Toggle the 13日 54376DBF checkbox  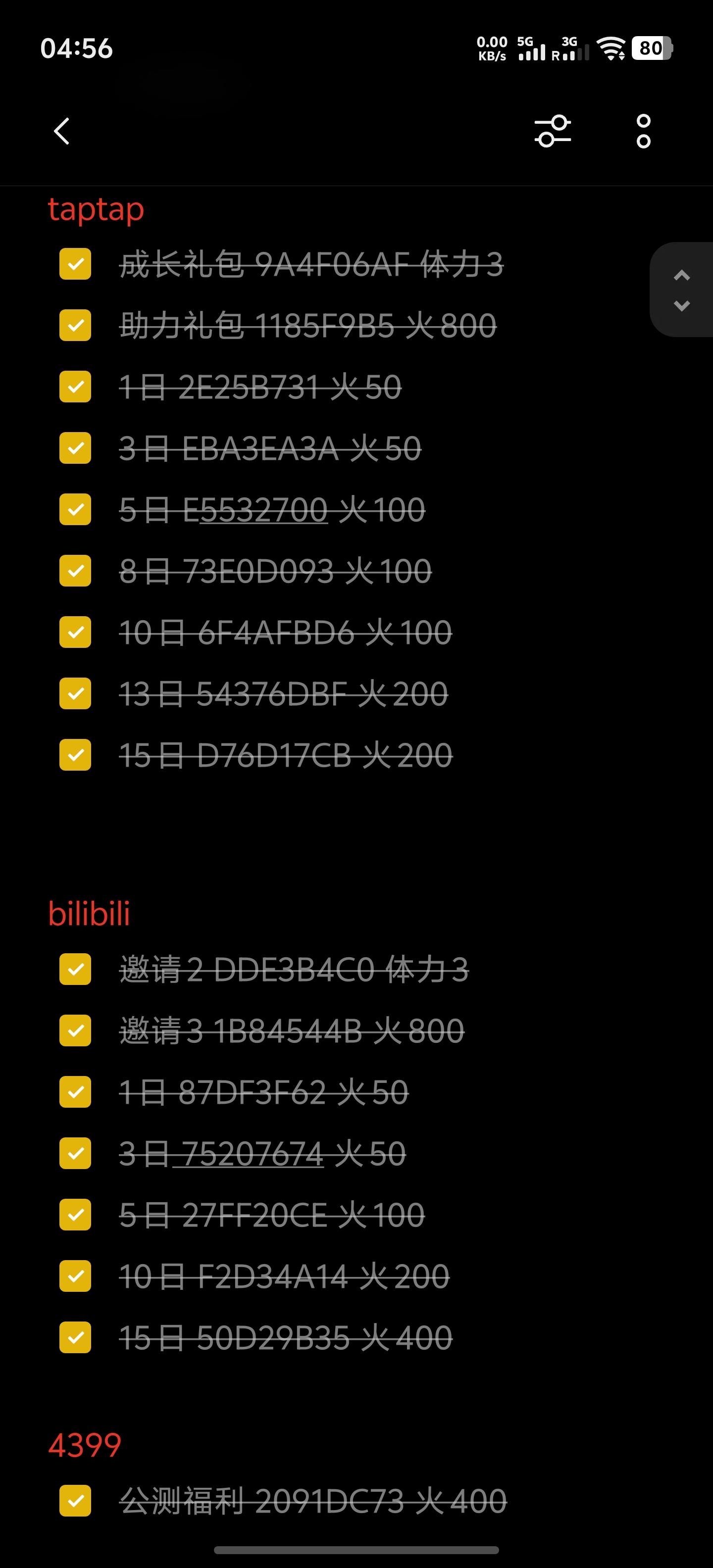[x=75, y=694]
